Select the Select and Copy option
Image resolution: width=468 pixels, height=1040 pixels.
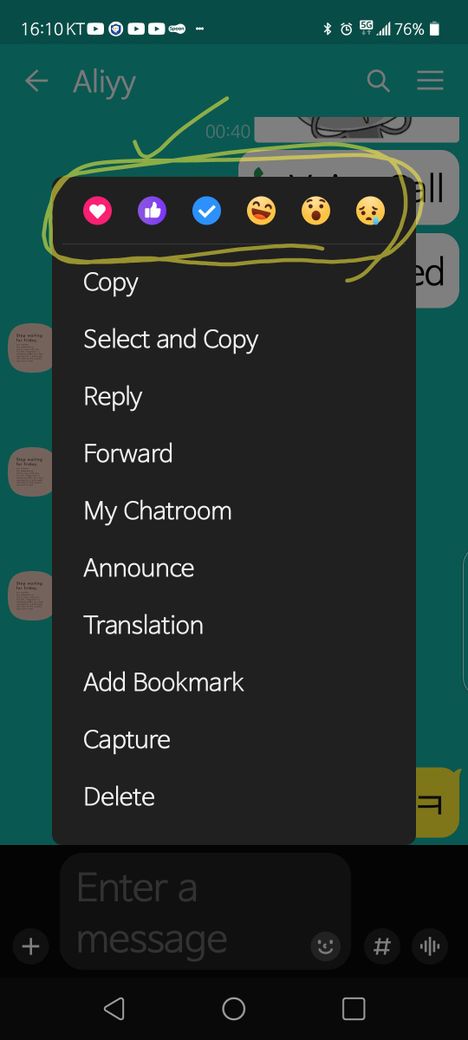pos(234,340)
